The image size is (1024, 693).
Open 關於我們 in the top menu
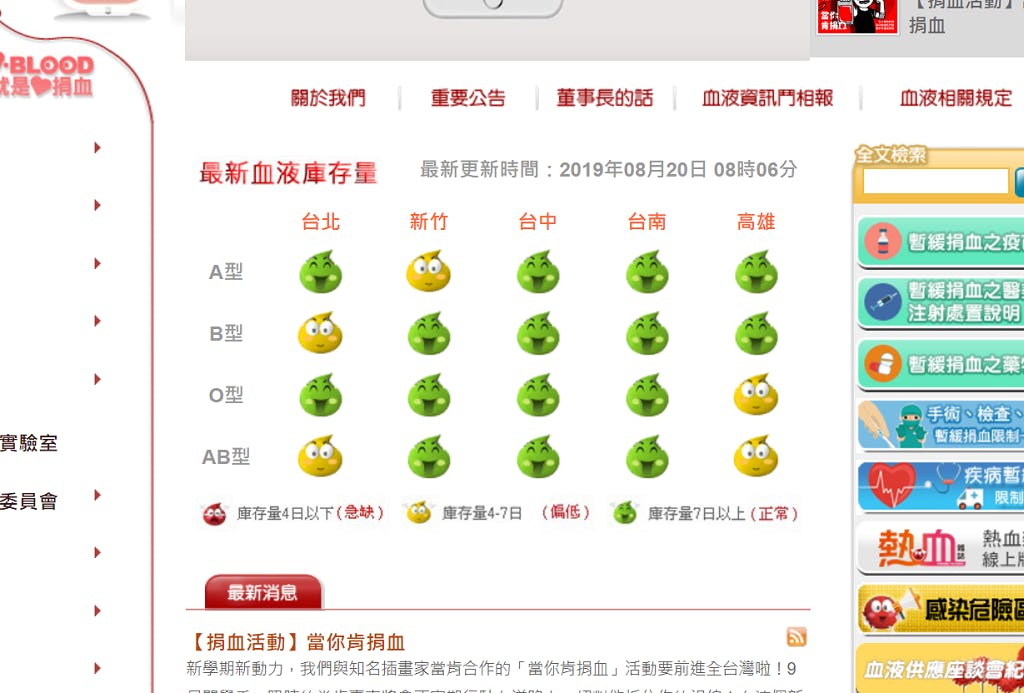pyautogui.click(x=328, y=98)
